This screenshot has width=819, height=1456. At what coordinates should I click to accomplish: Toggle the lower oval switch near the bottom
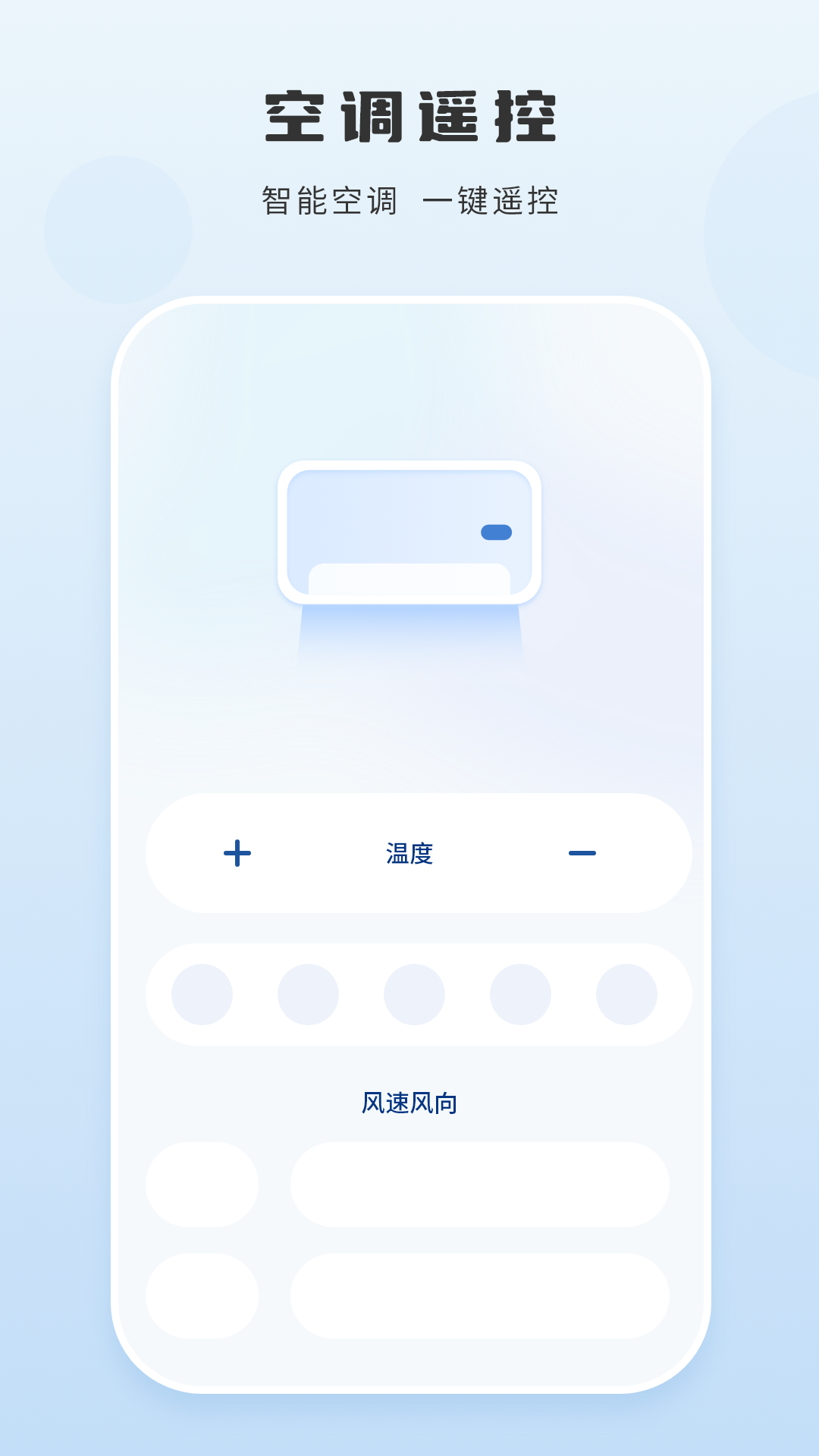205,1294
